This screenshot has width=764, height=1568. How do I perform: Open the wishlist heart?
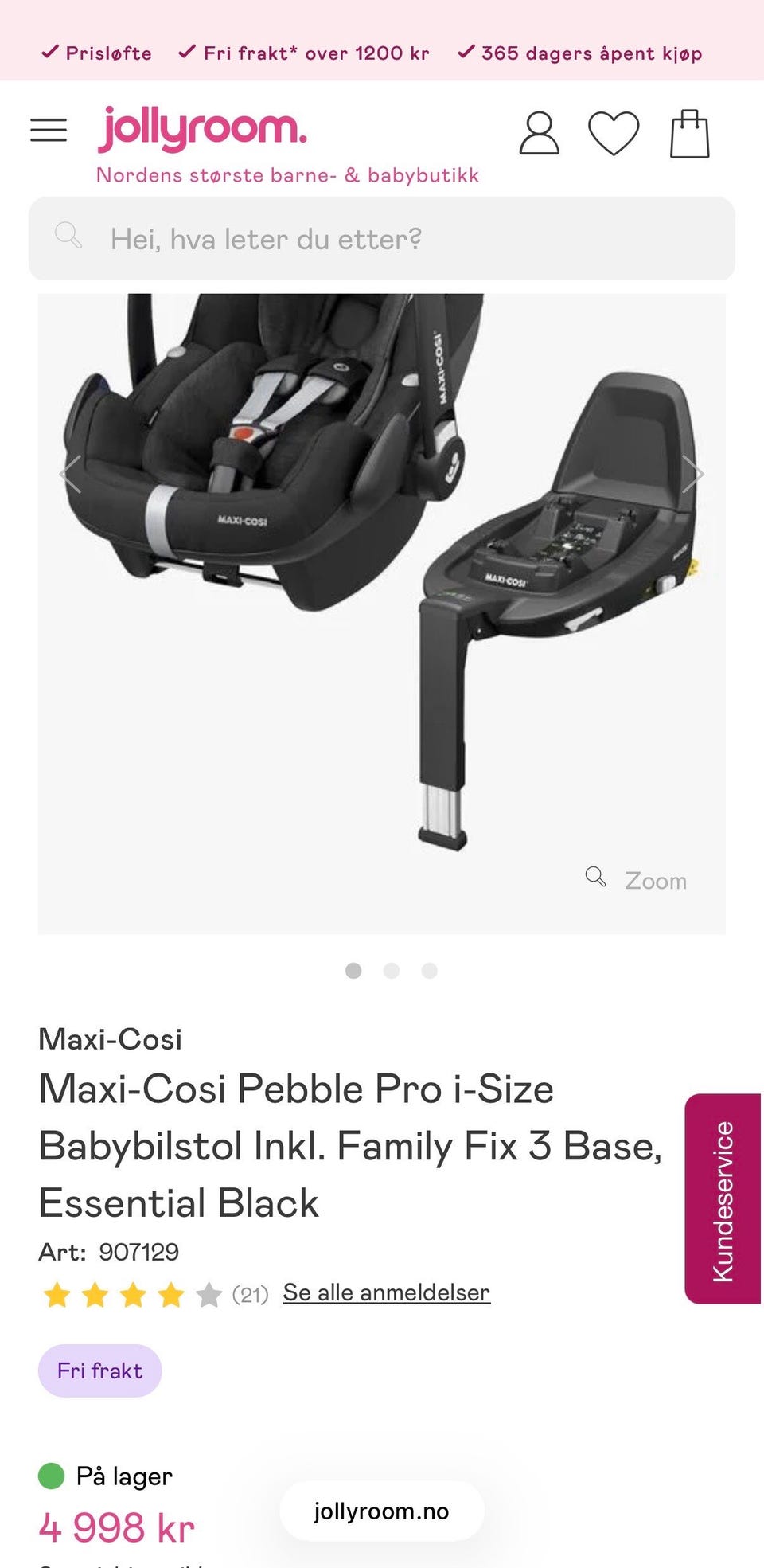click(x=613, y=133)
